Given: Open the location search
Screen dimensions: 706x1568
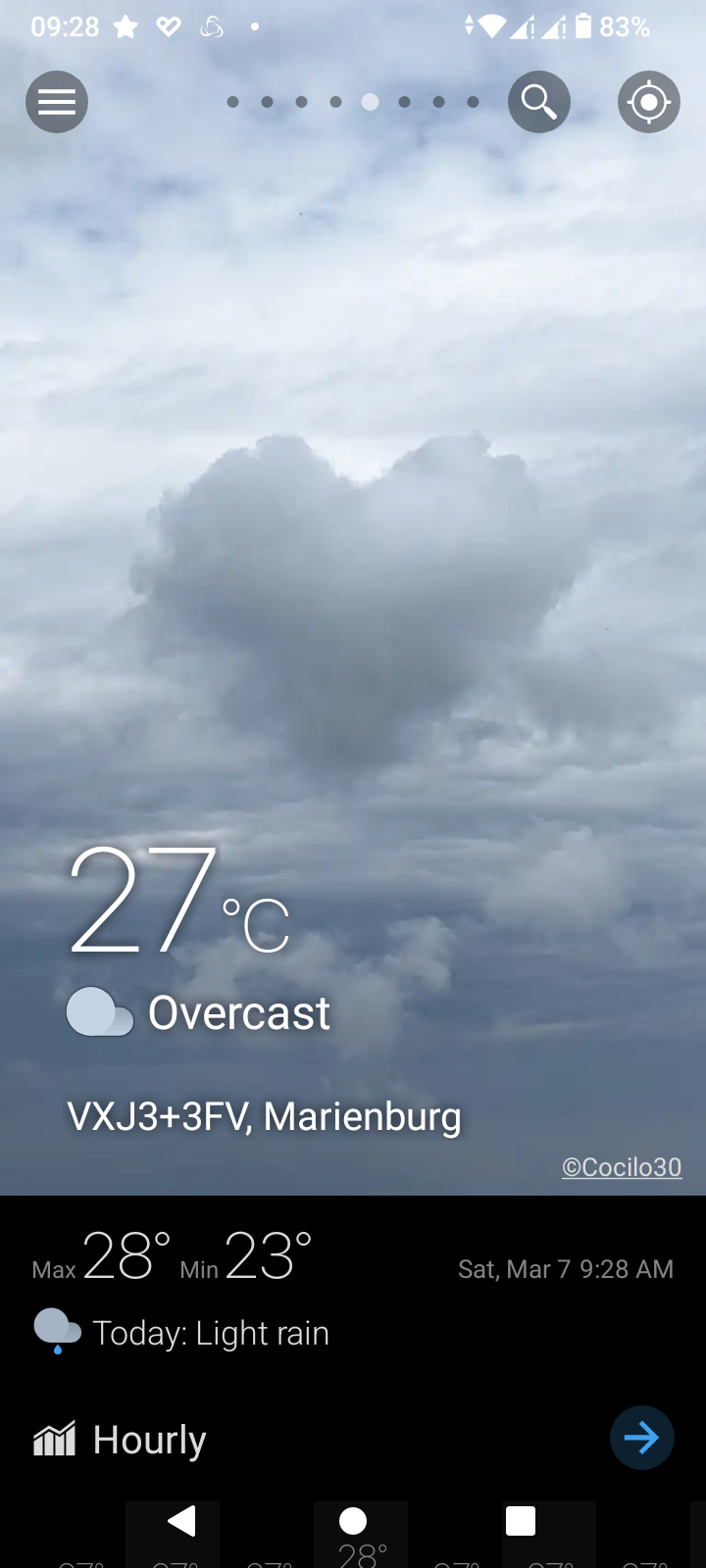Looking at the screenshot, I should point(539,102).
